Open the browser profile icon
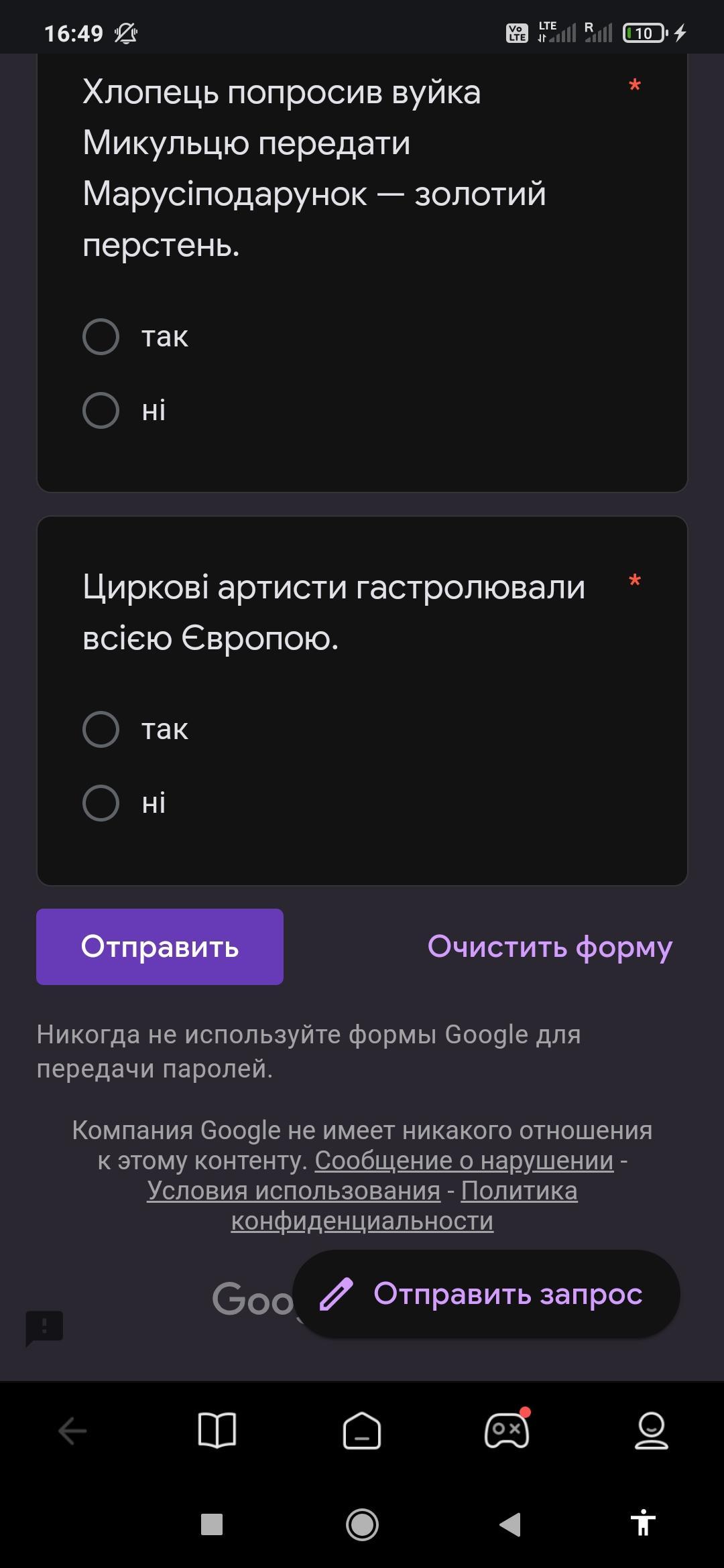Screen dimensions: 724x1568 (651, 1432)
